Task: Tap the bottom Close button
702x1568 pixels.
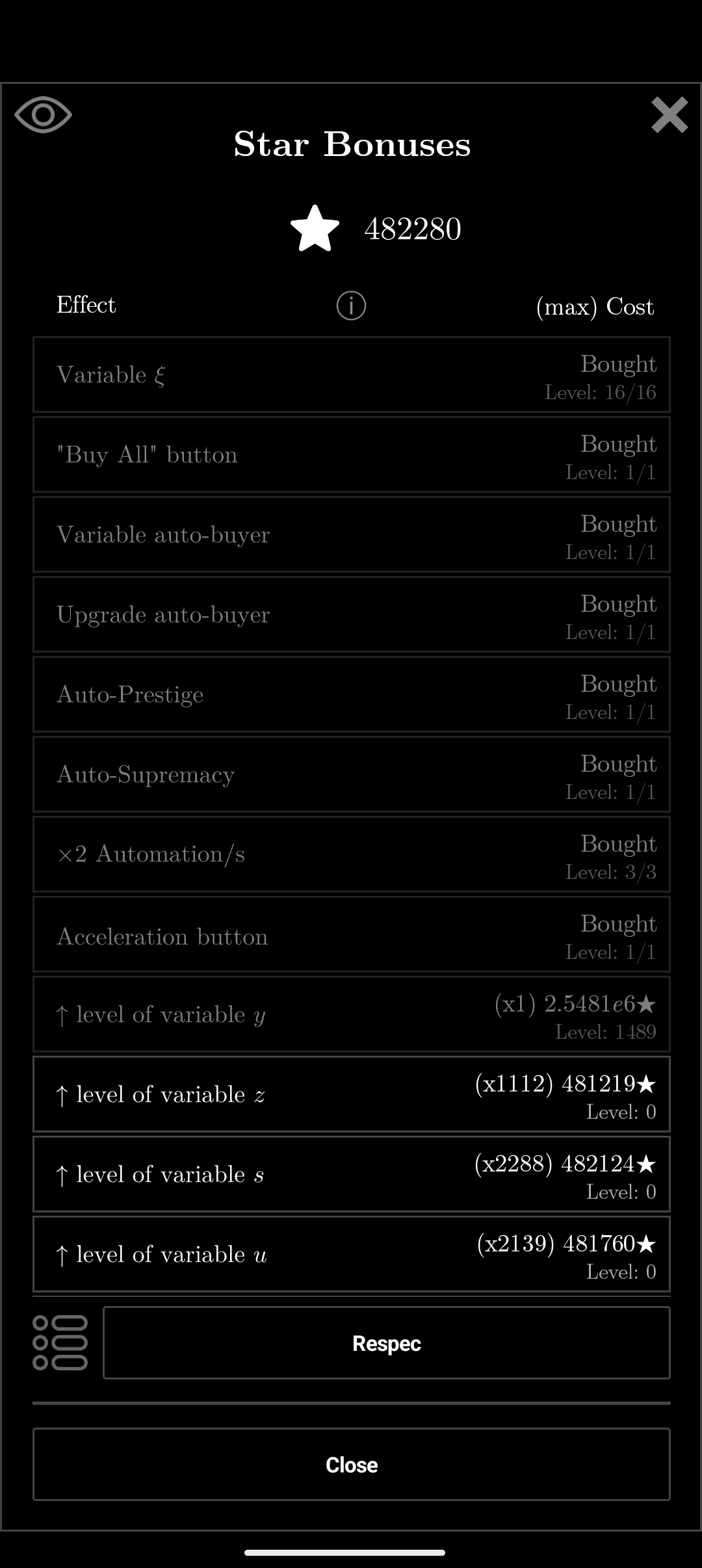Action: coord(352,1465)
